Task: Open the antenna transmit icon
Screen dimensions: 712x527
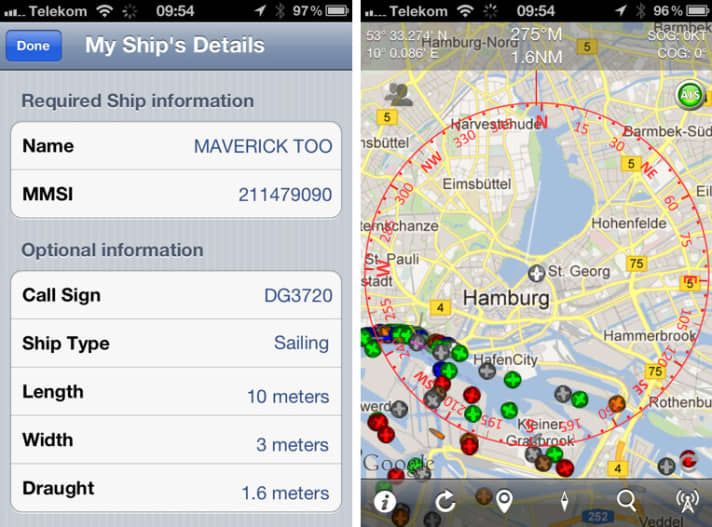Action: pos(686,500)
